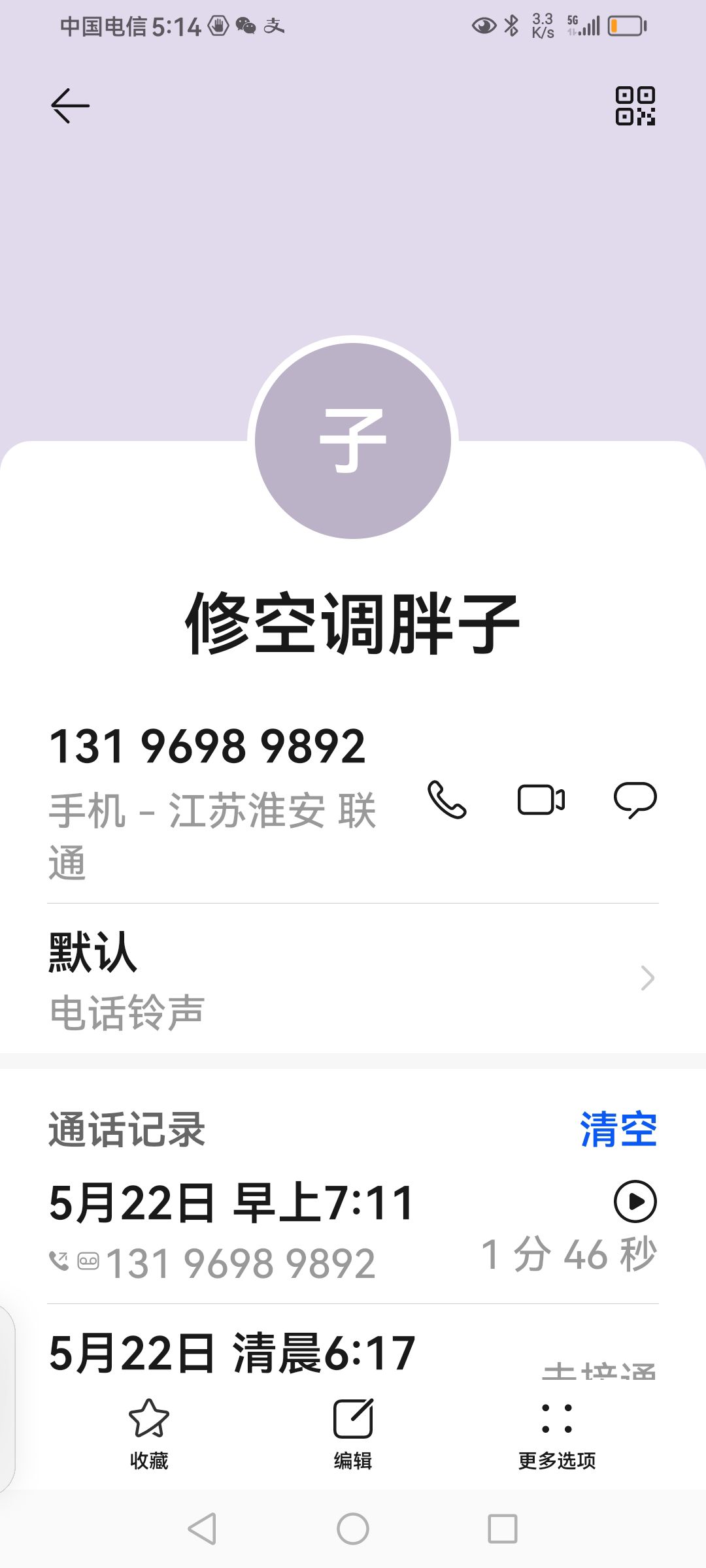
Task: Go to home screen via system button
Action: click(x=353, y=1529)
